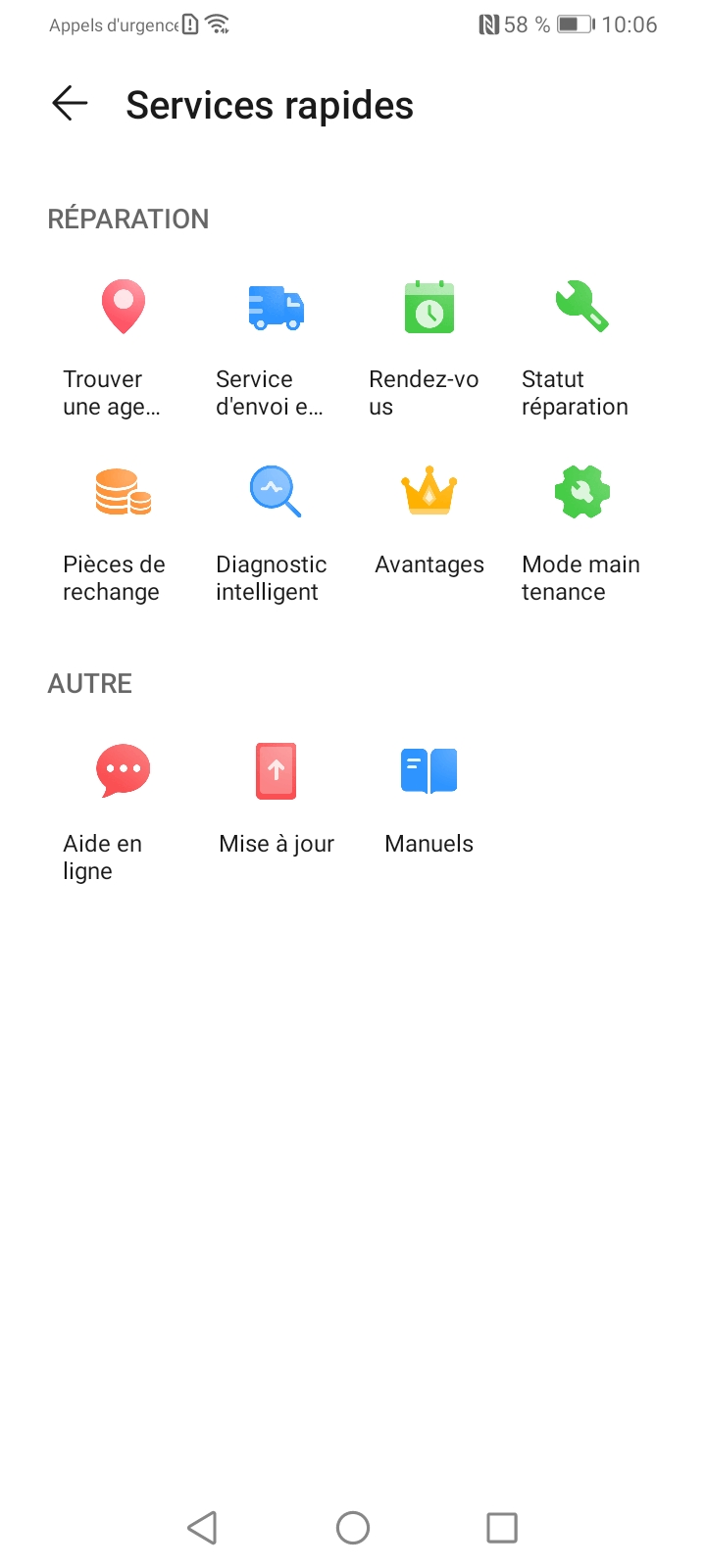Open Trouver une agence service

tap(123, 306)
